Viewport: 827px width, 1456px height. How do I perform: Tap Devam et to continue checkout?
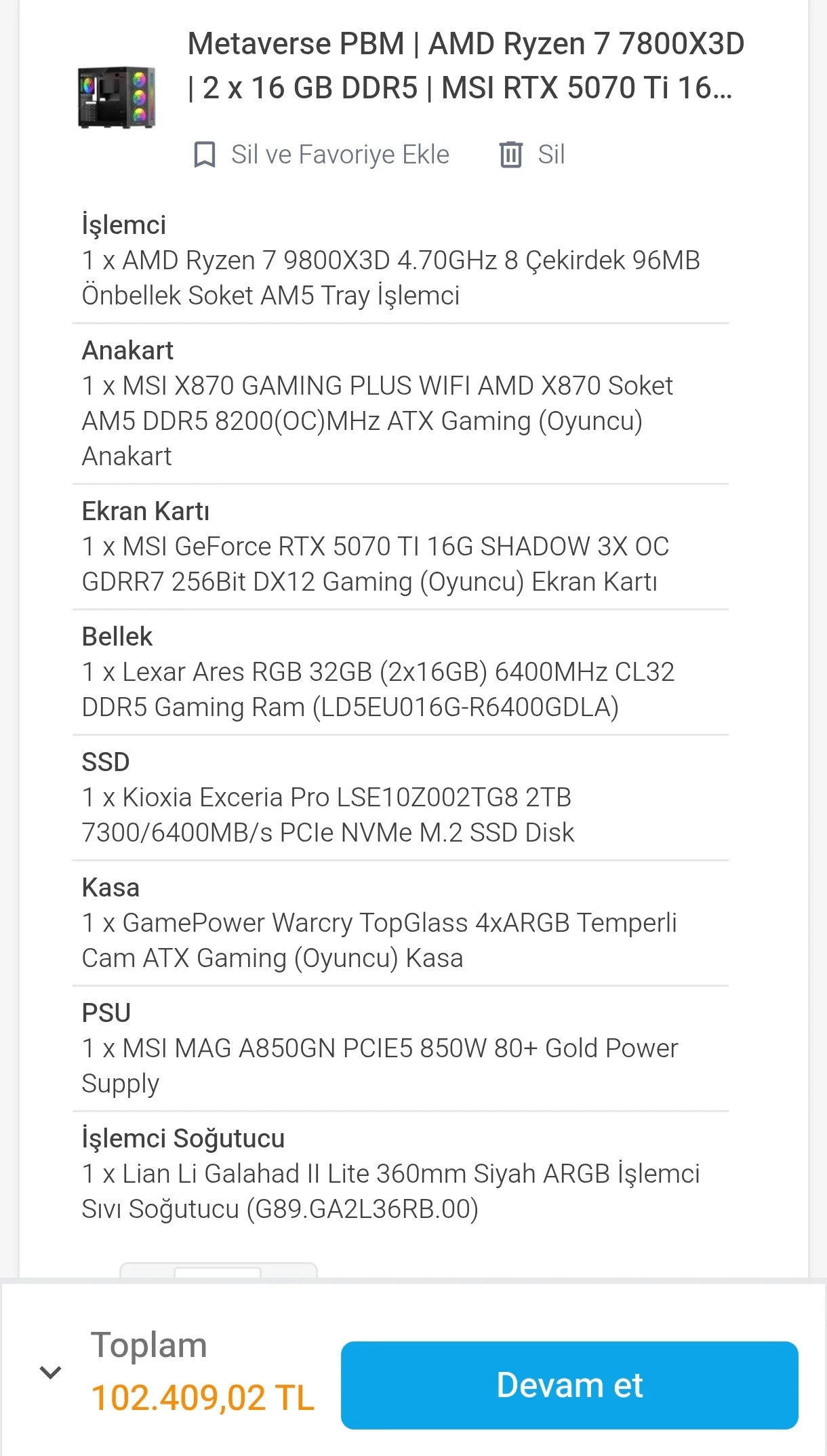click(569, 1385)
